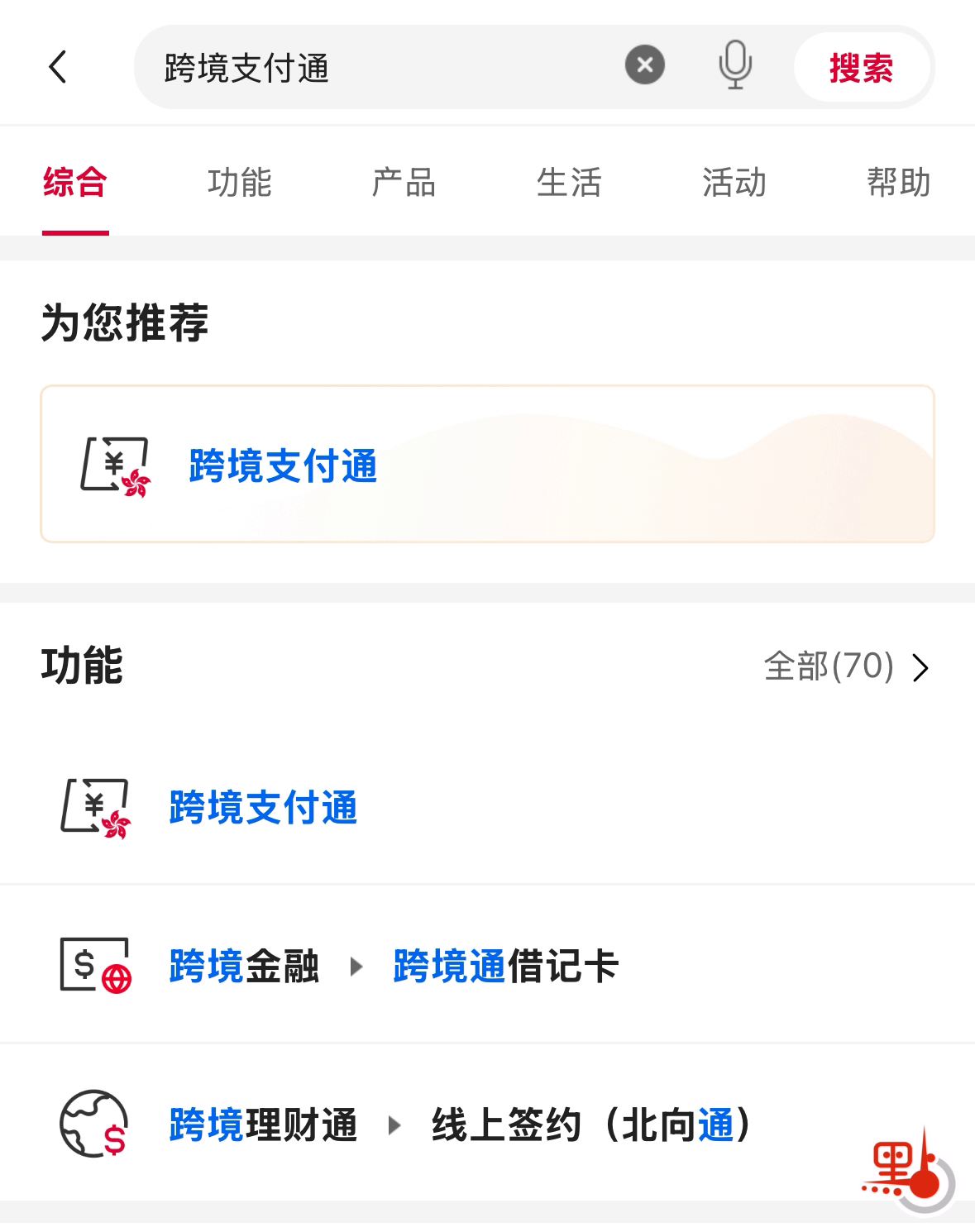View all 70 function results
The image size is (975, 1232).
click(x=846, y=666)
